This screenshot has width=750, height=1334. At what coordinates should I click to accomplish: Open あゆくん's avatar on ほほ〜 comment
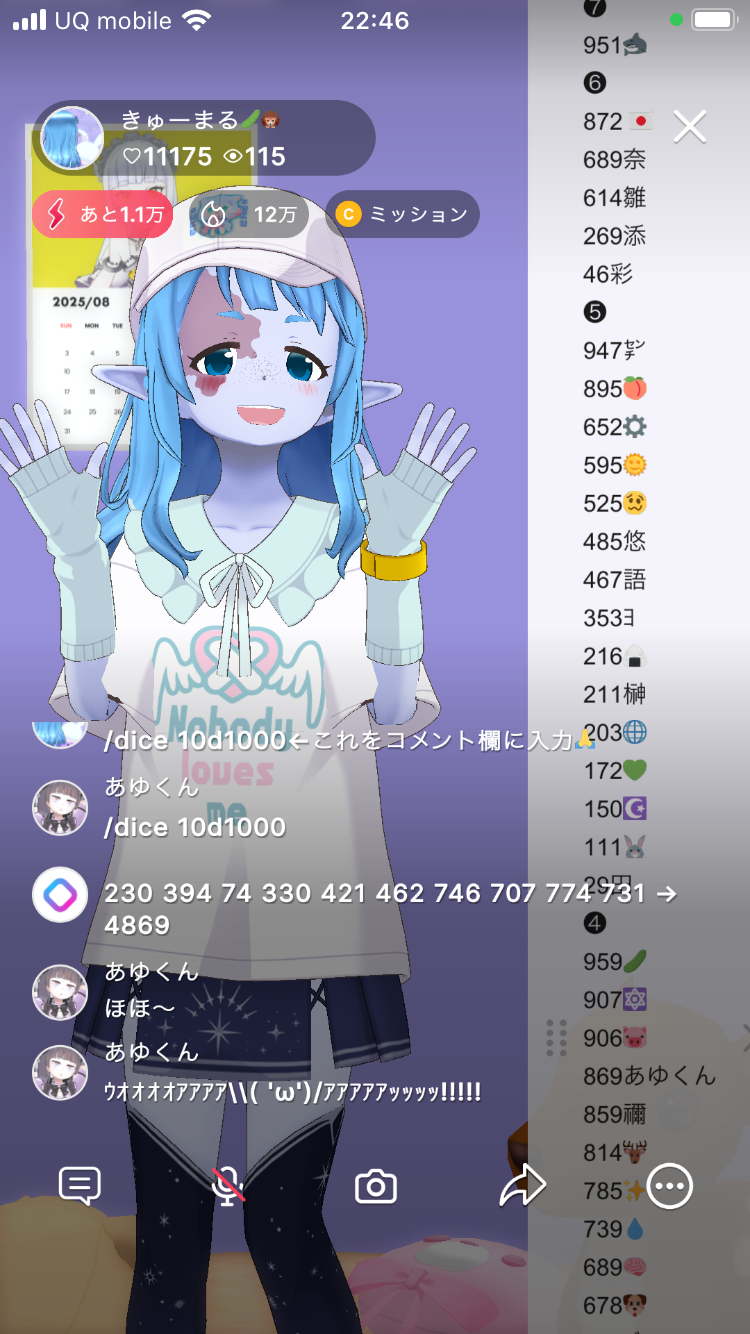[x=60, y=992]
